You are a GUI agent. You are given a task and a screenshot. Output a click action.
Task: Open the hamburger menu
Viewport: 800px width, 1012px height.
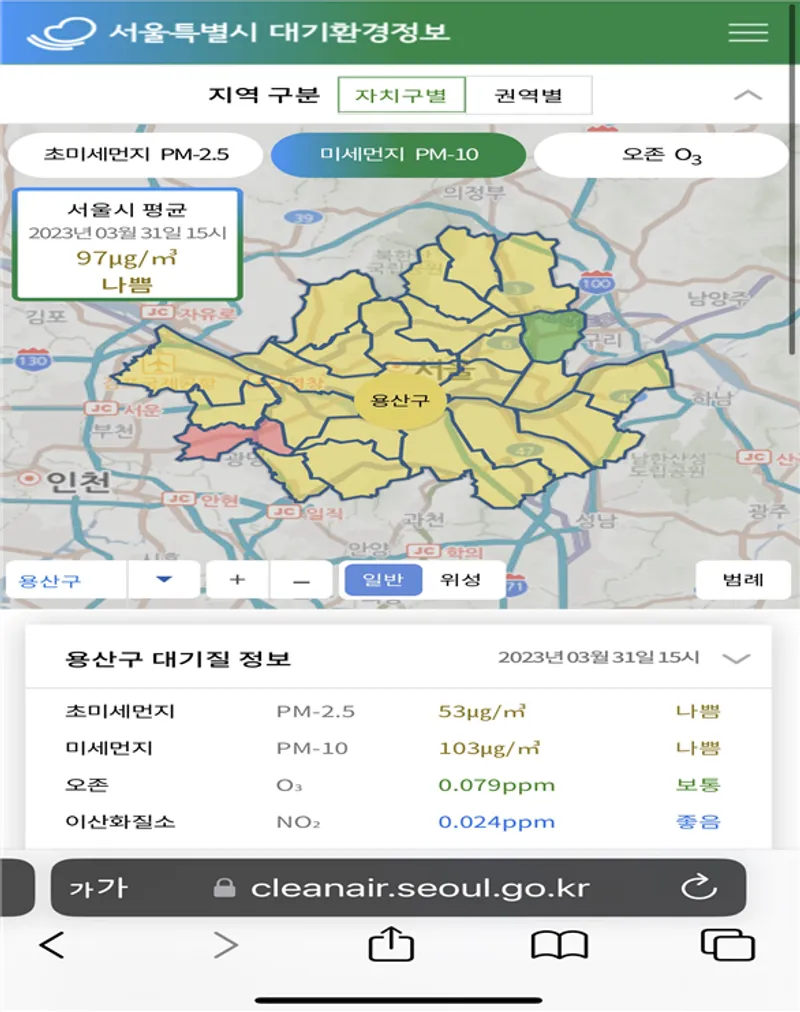click(x=748, y=32)
